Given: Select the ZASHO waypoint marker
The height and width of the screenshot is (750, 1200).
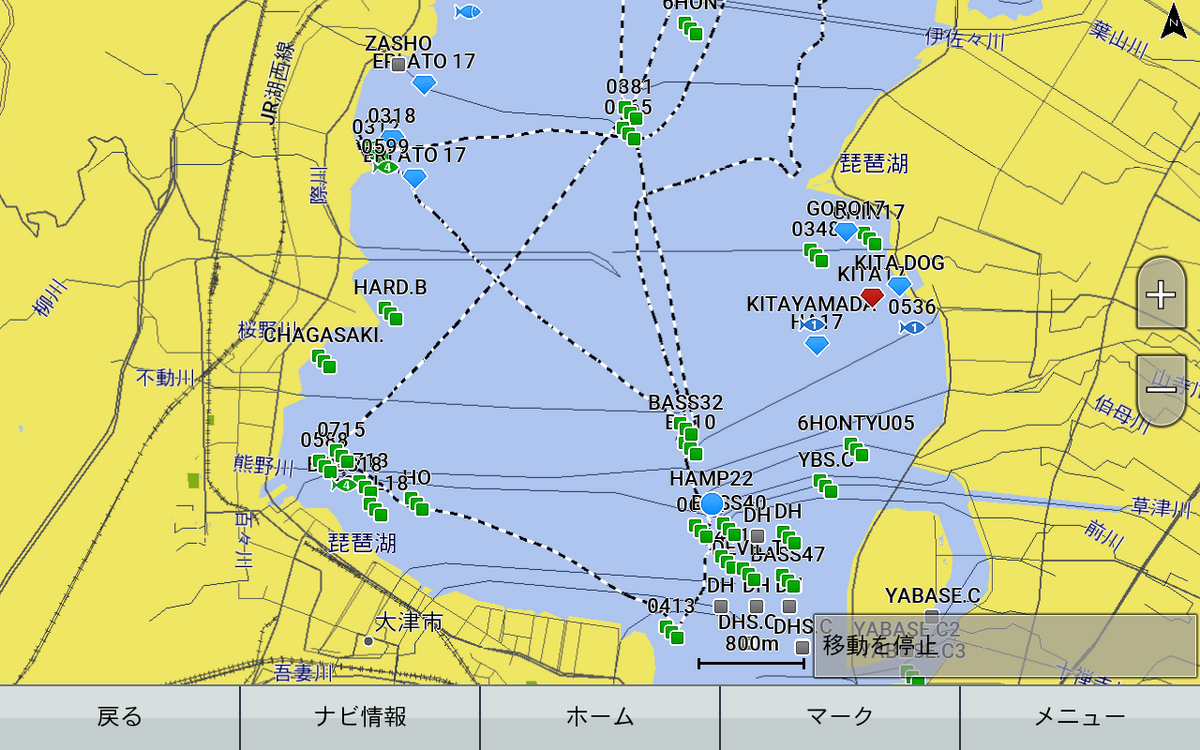Looking at the screenshot, I should pyautogui.click(x=398, y=64).
